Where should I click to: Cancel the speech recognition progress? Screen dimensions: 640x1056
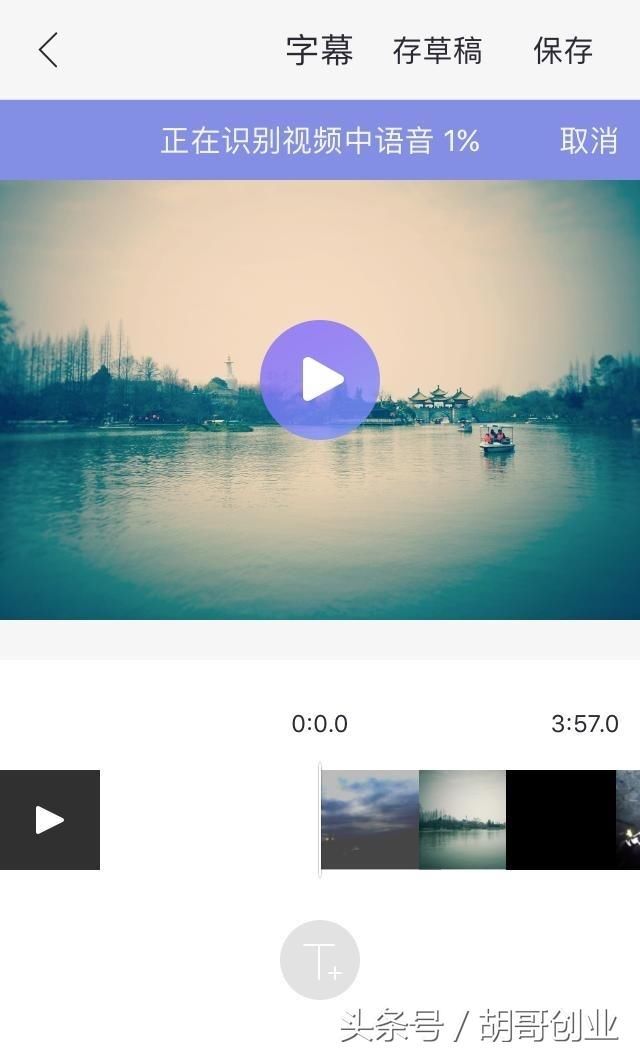click(x=588, y=141)
